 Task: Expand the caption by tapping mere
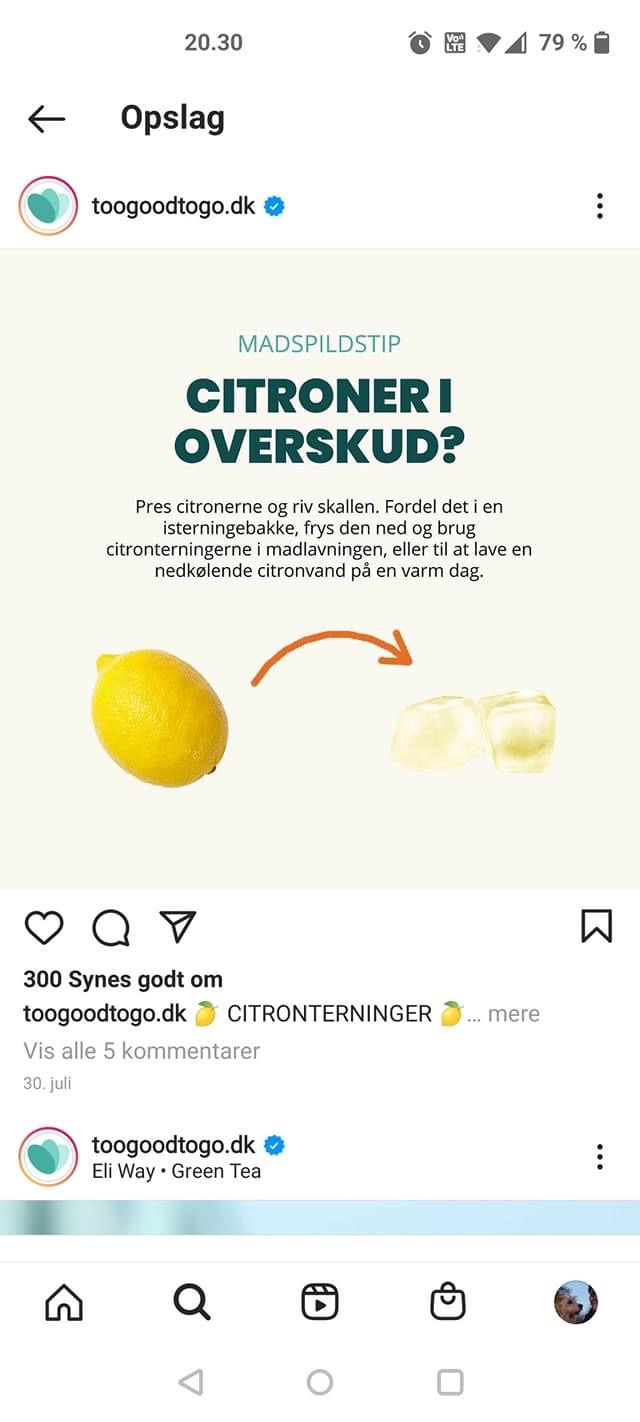click(x=514, y=1013)
